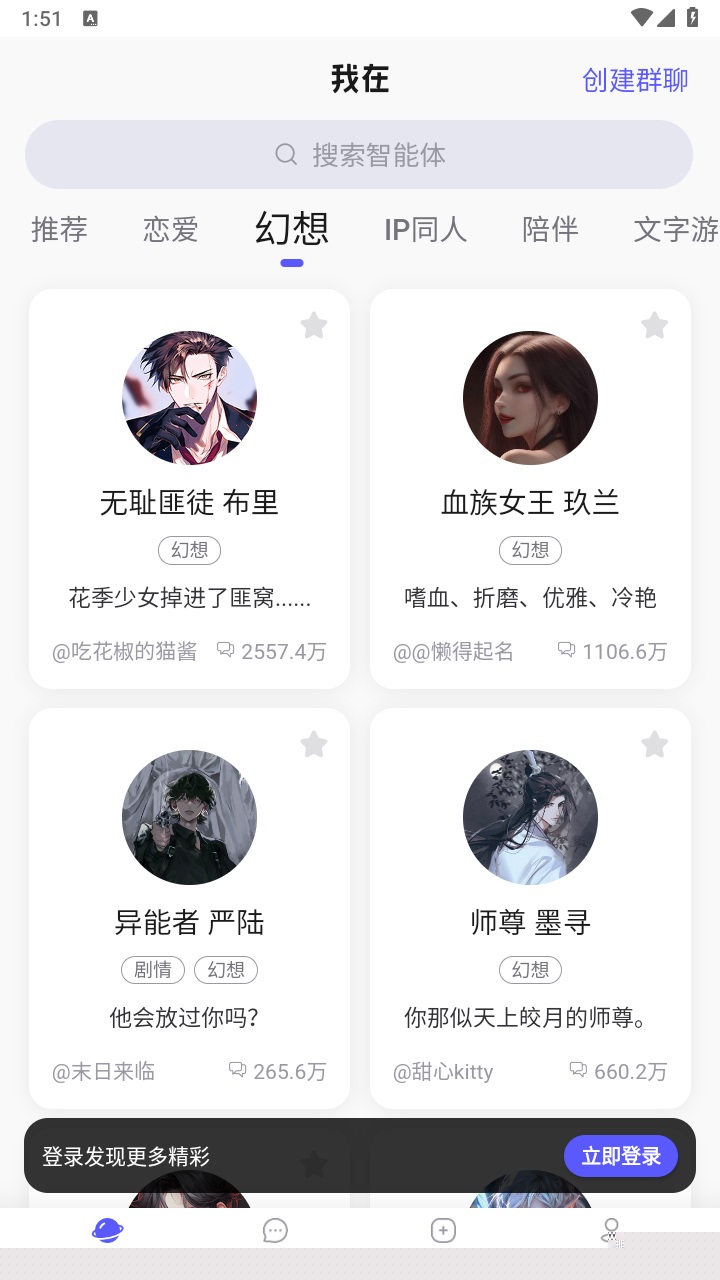Favorite 无耻匪徒 布里 with the star
This screenshot has height=1280, width=720.
pyautogui.click(x=314, y=325)
